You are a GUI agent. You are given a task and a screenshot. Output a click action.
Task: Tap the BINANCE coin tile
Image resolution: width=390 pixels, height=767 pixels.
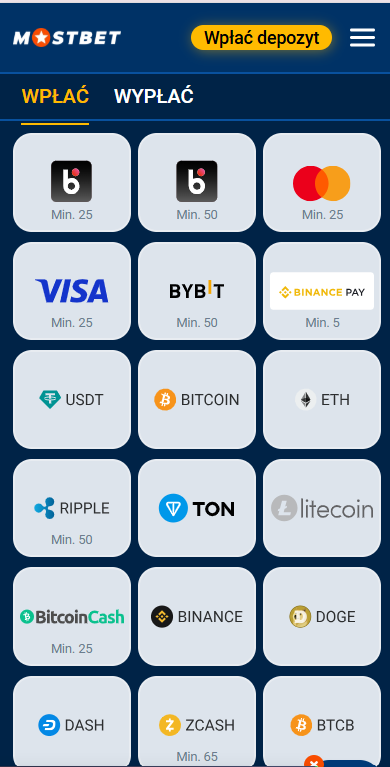(197, 616)
